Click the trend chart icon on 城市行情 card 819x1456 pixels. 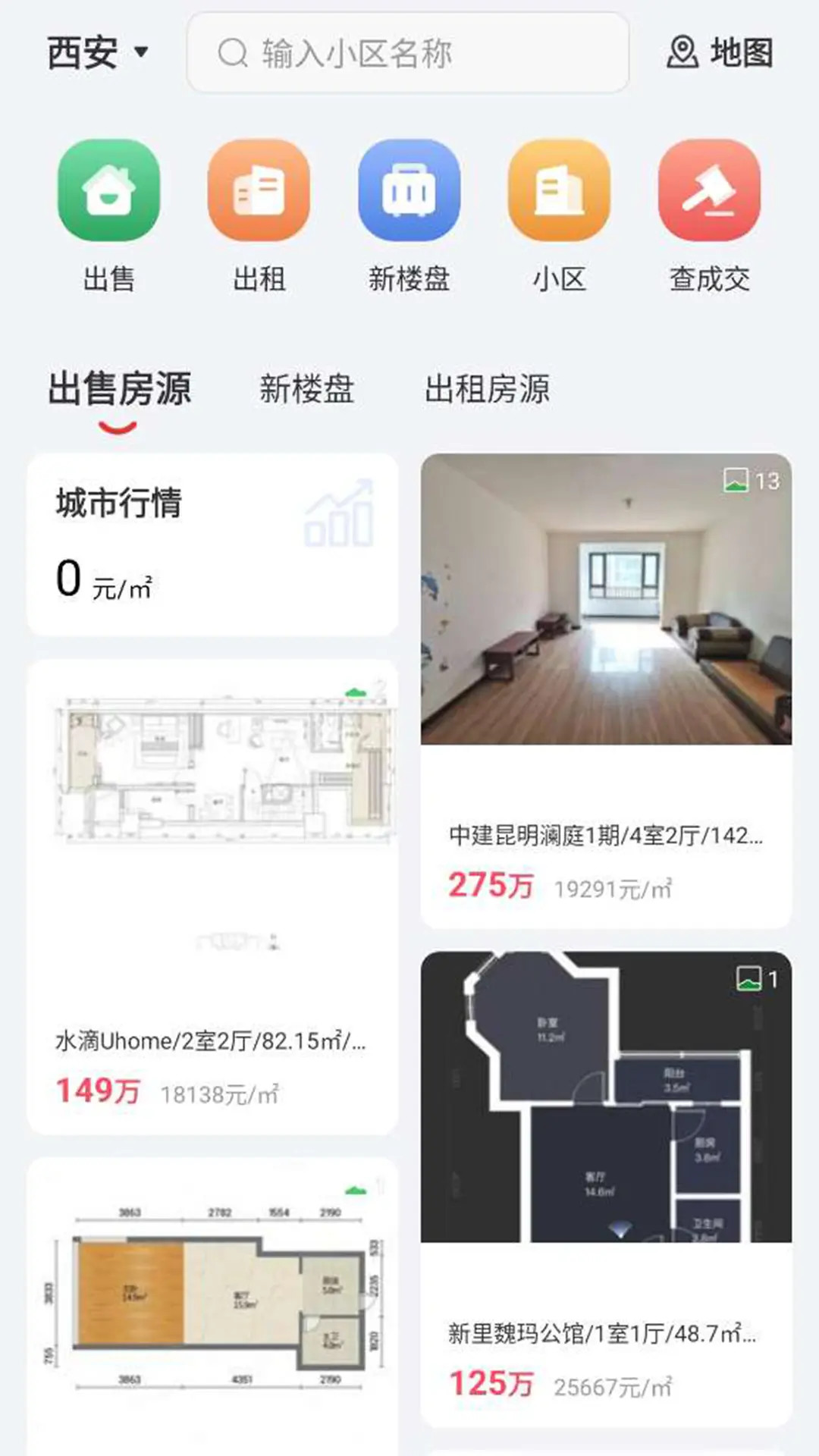point(340,516)
